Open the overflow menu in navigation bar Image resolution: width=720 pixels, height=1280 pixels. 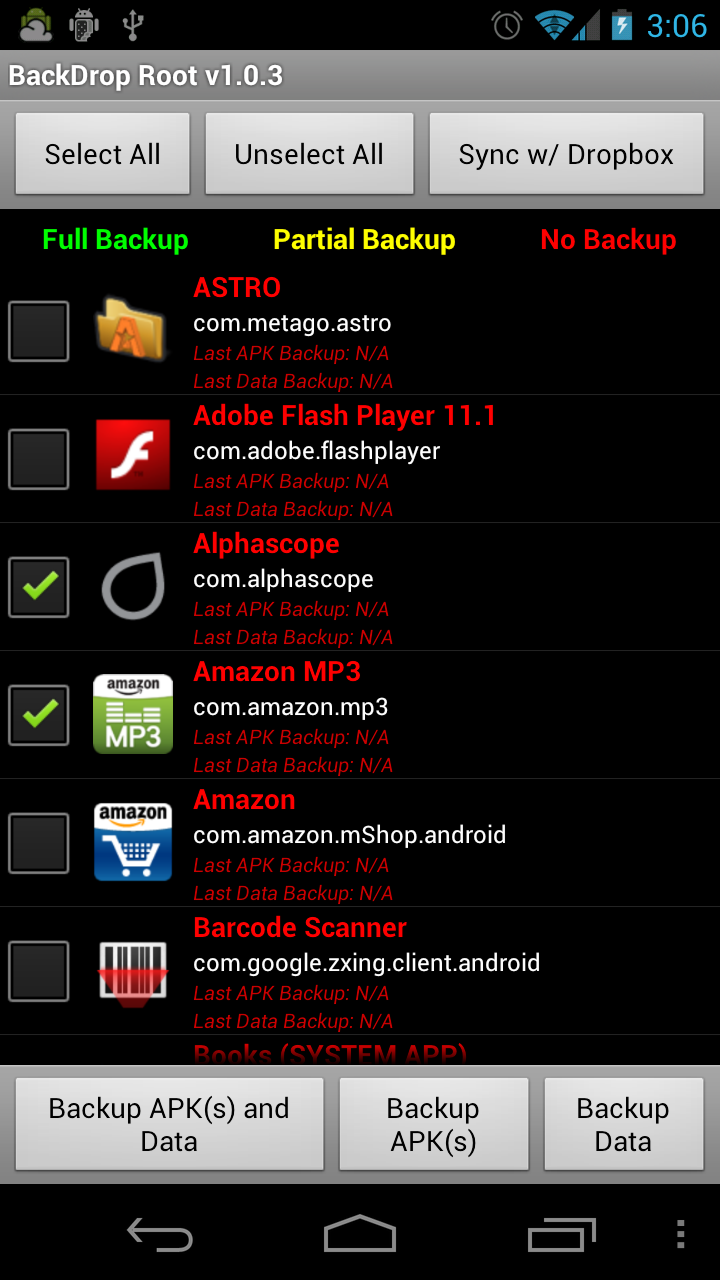pyautogui.click(x=680, y=1235)
